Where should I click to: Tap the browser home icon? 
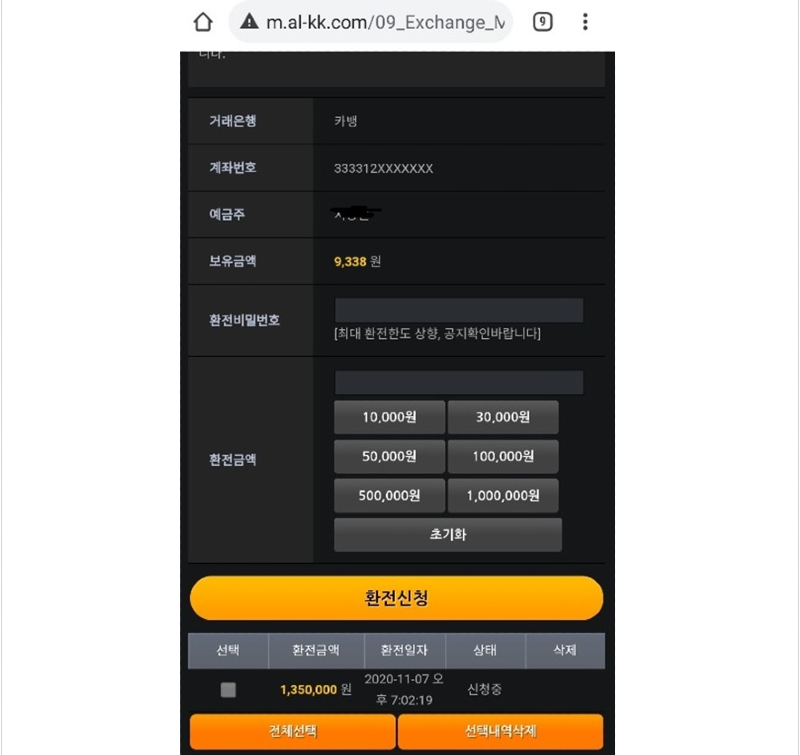coord(203,22)
